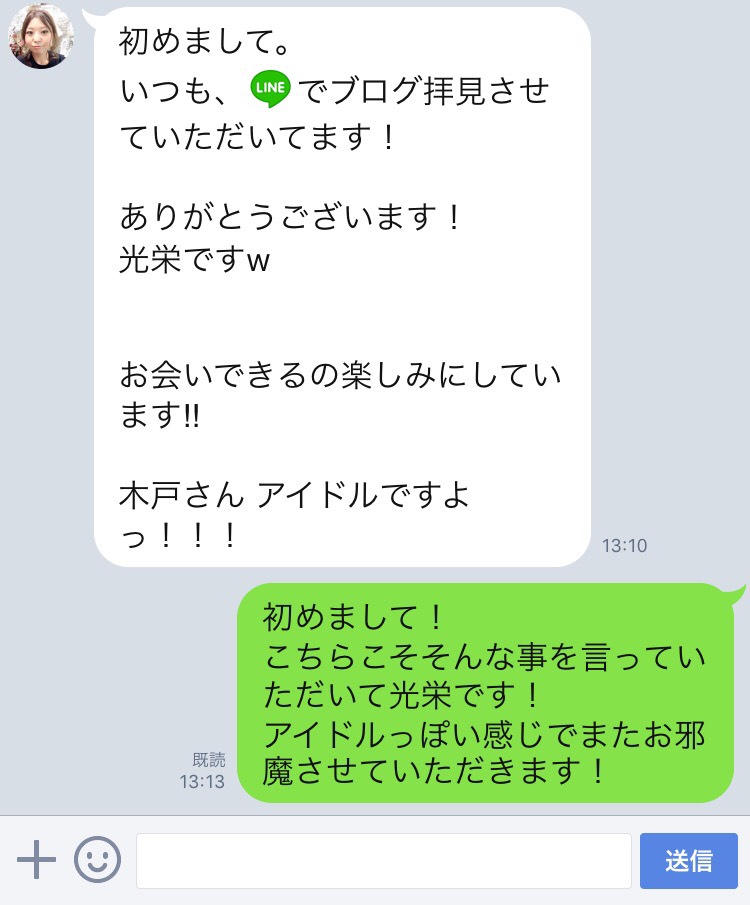Tap the 送信 send button
This screenshot has width=750, height=905.
click(688, 860)
